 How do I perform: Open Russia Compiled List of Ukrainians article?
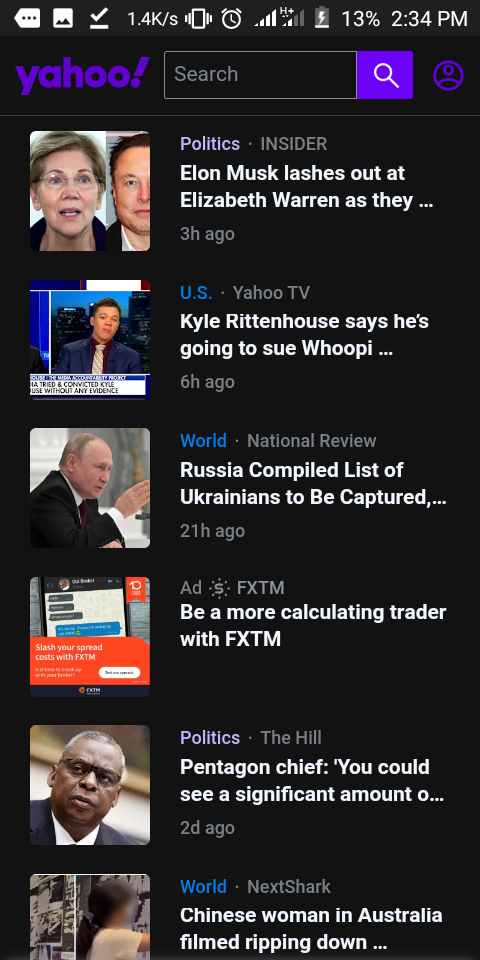pos(313,484)
